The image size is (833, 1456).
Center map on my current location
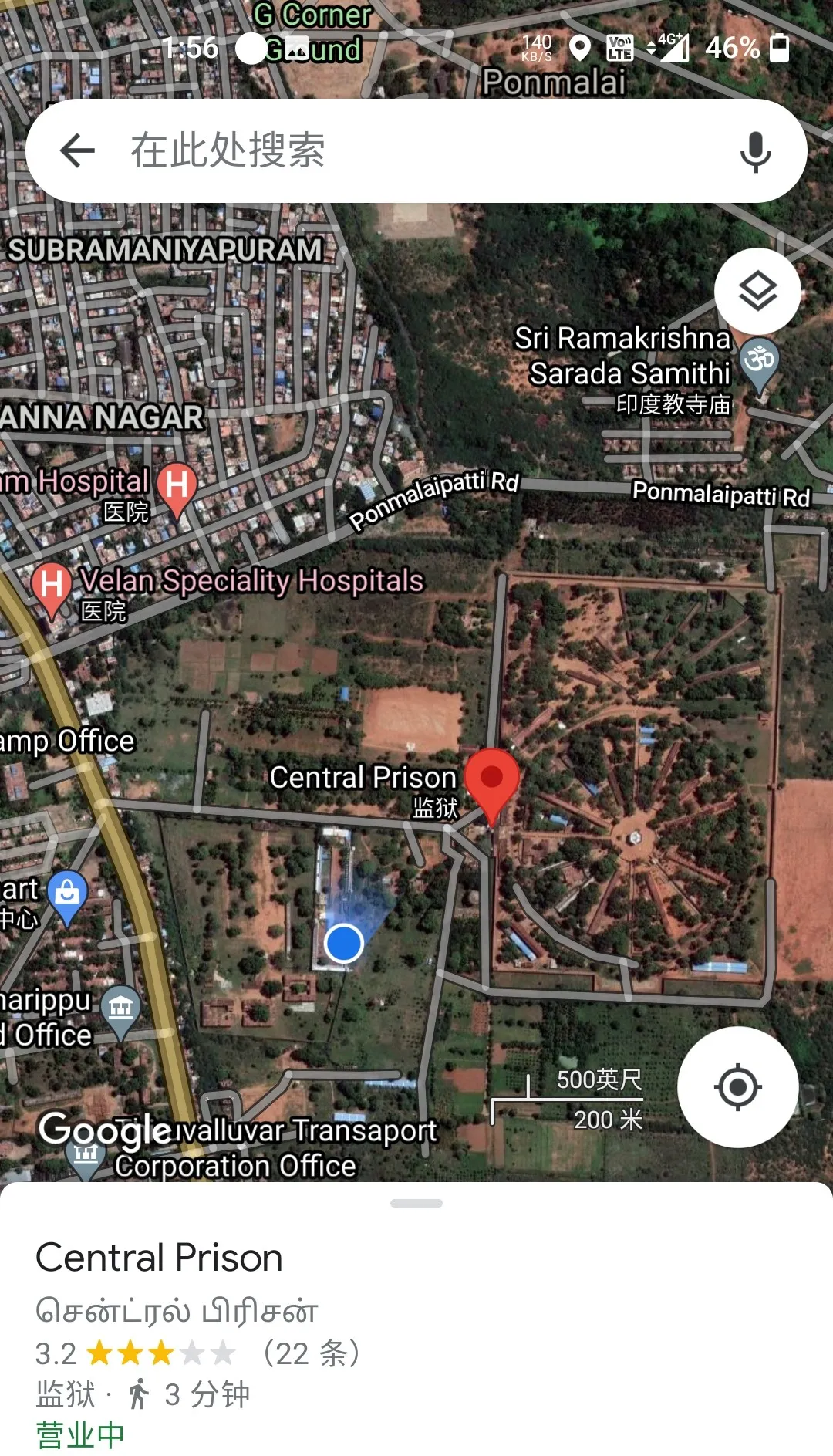coord(737,1086)
